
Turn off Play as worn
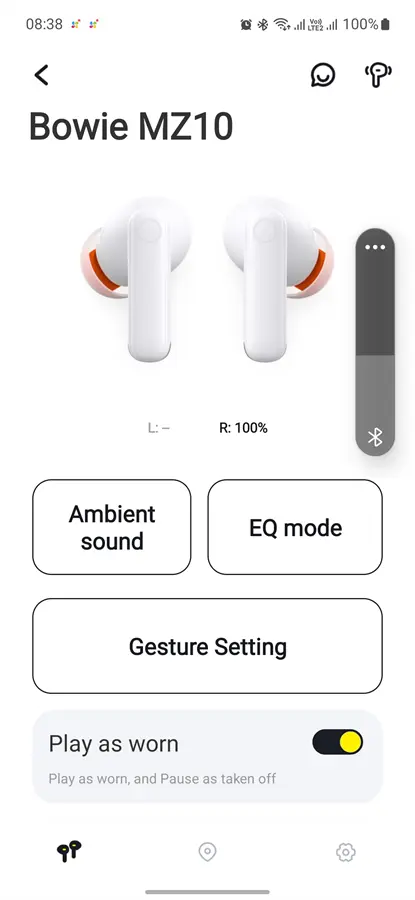[338, 742]
